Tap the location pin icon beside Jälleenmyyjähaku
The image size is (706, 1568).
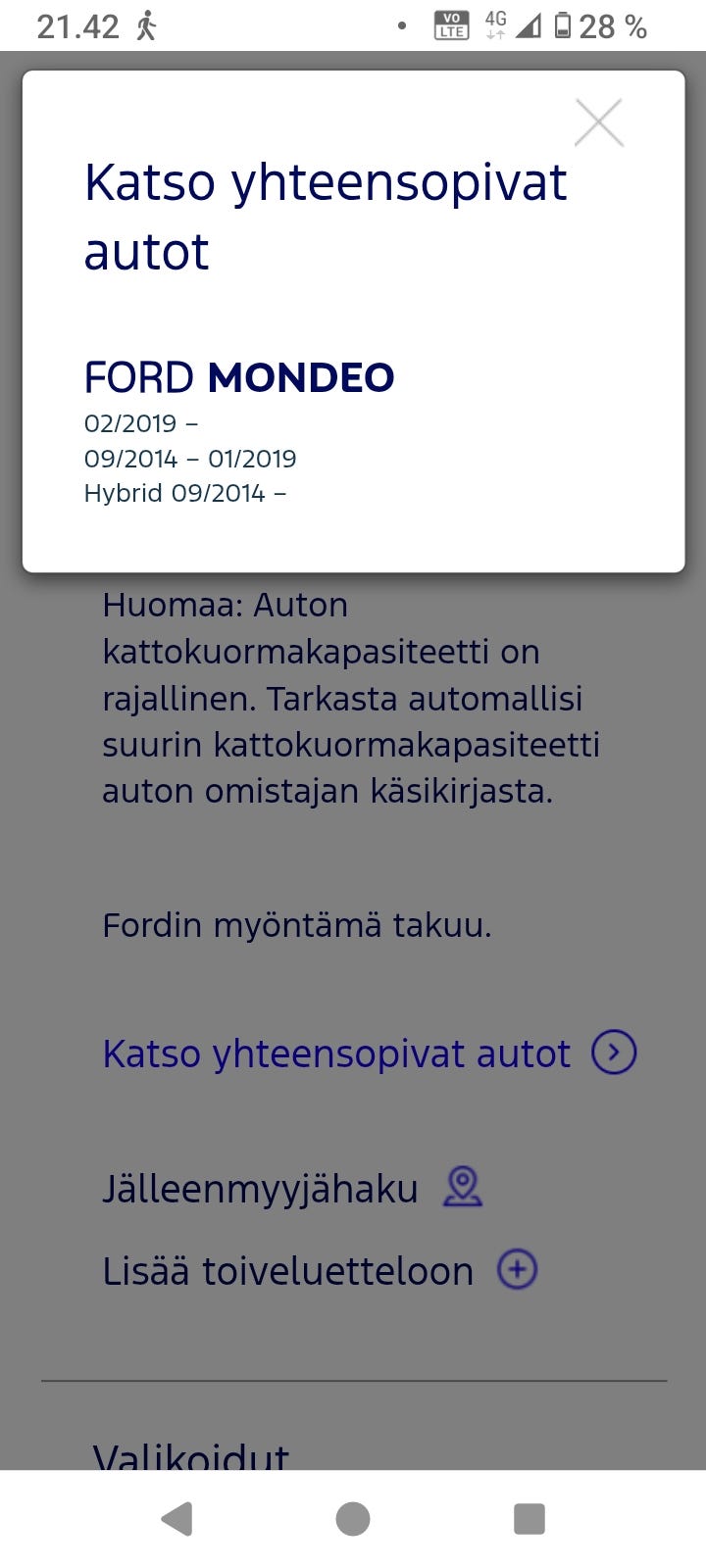tap(461, 1188)
